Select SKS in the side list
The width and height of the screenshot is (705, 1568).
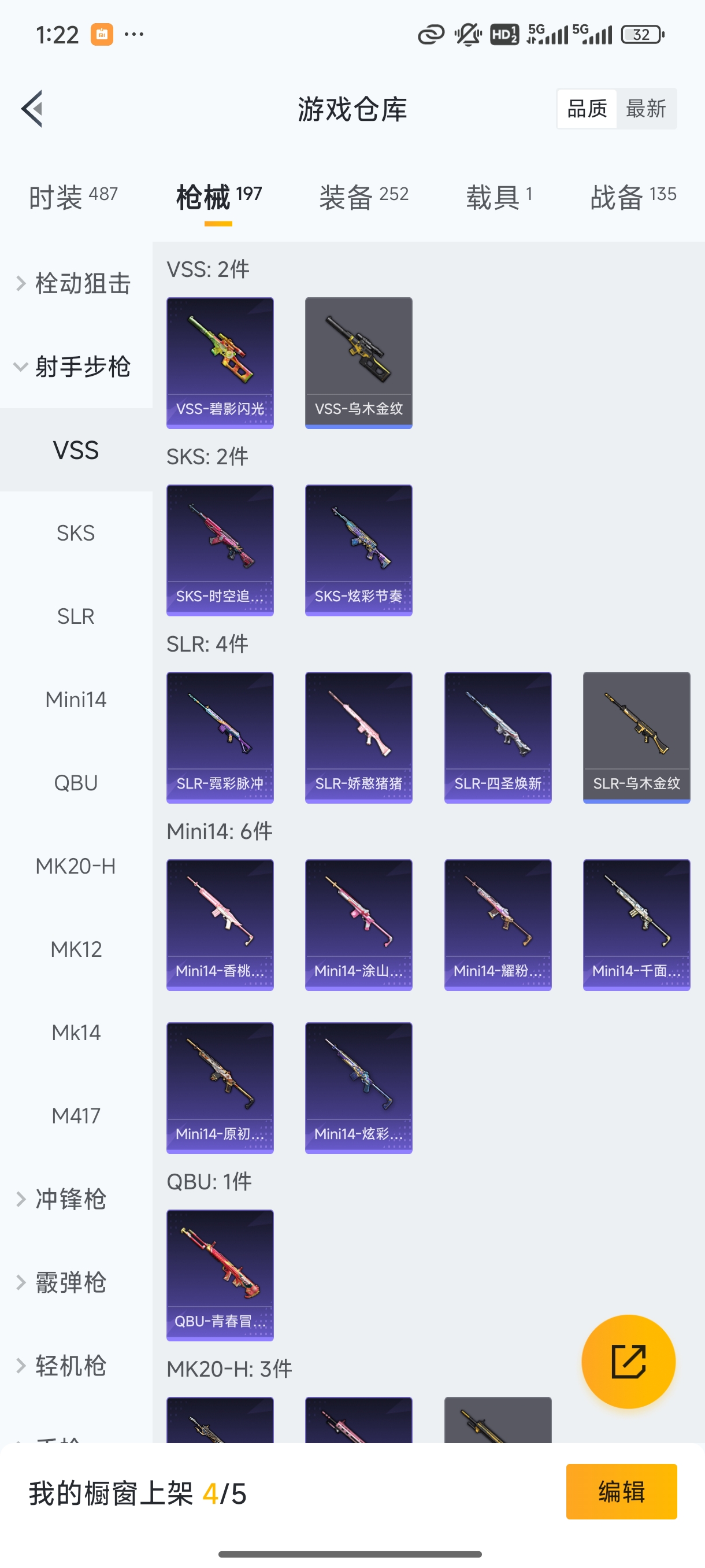pyautogui.click(x=76, y=532)
